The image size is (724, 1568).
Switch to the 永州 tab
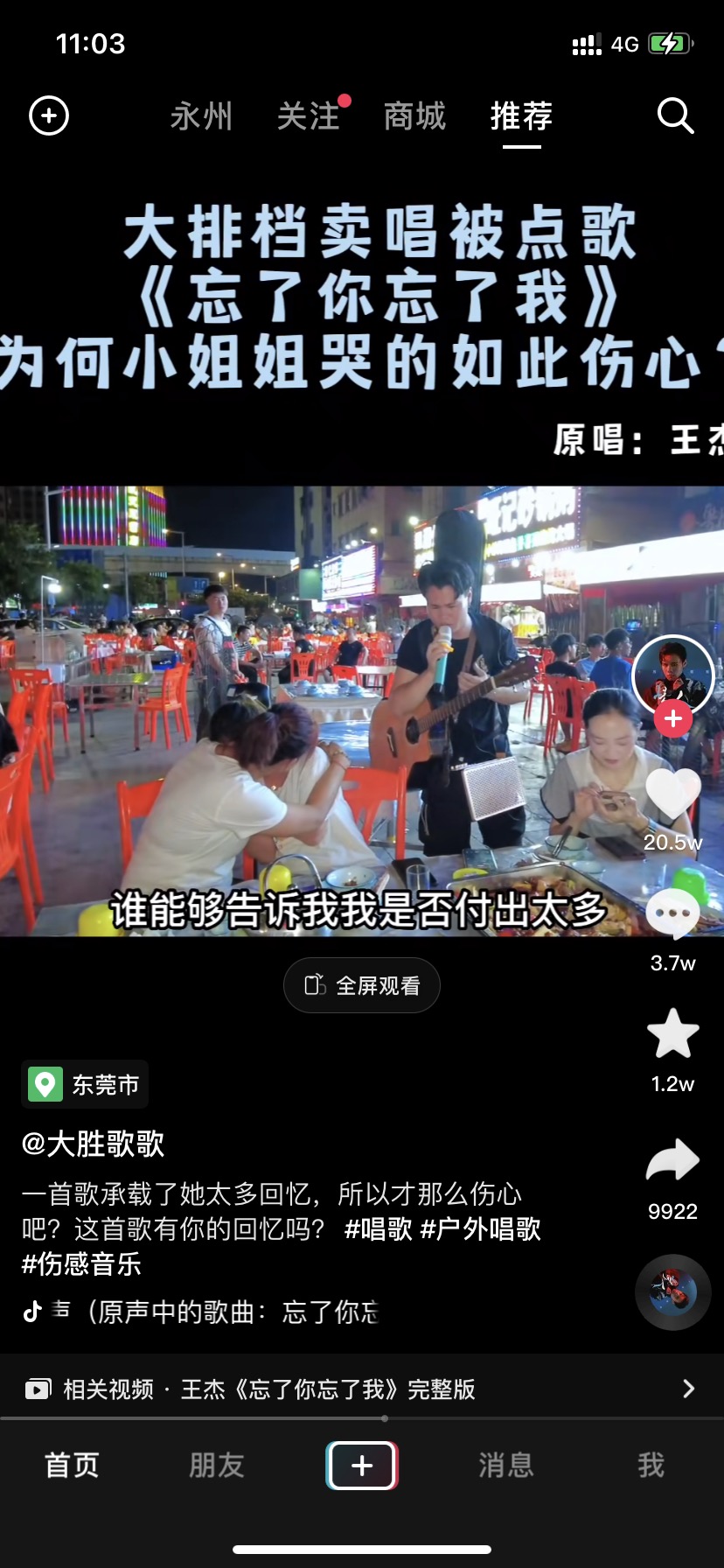pos(201,116)
